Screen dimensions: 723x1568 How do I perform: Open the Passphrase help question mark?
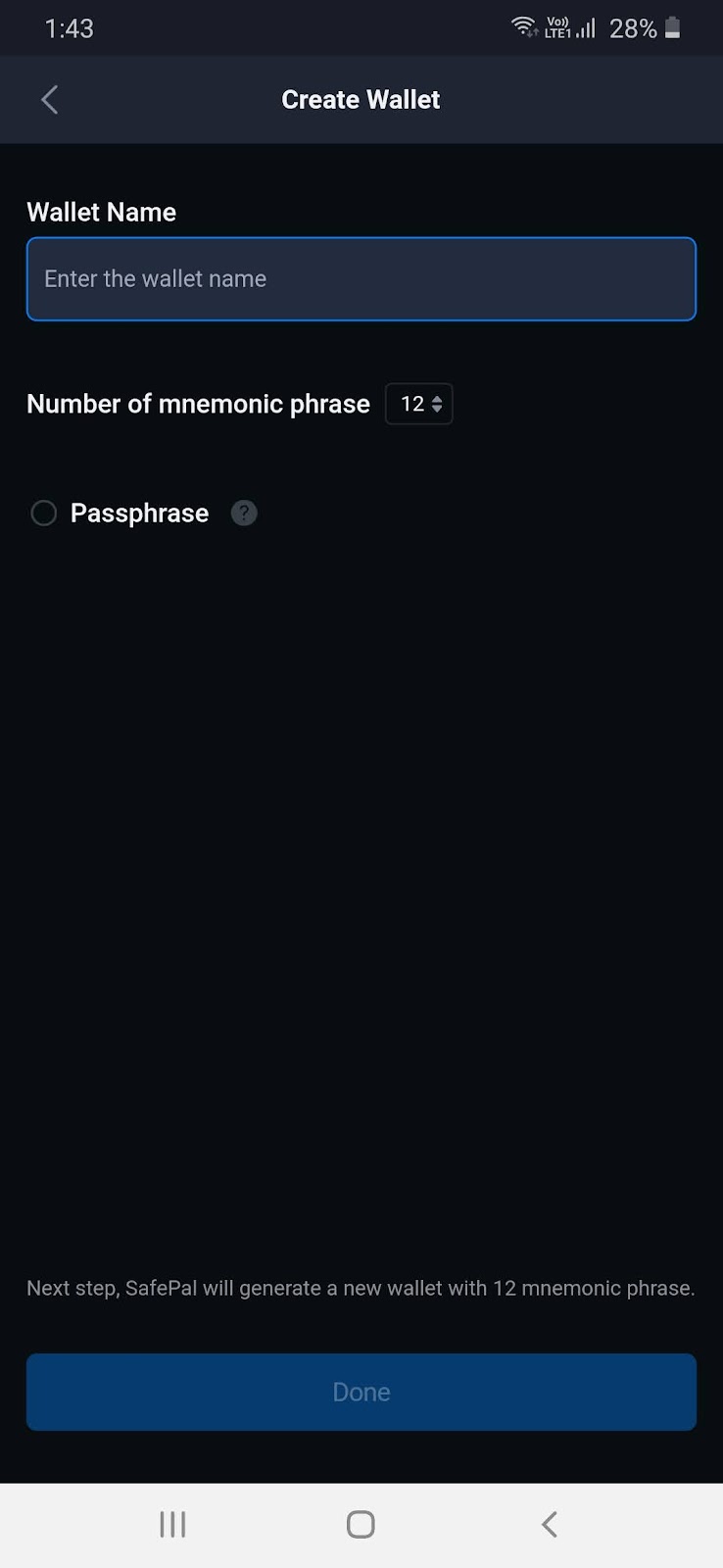(244, 514)
